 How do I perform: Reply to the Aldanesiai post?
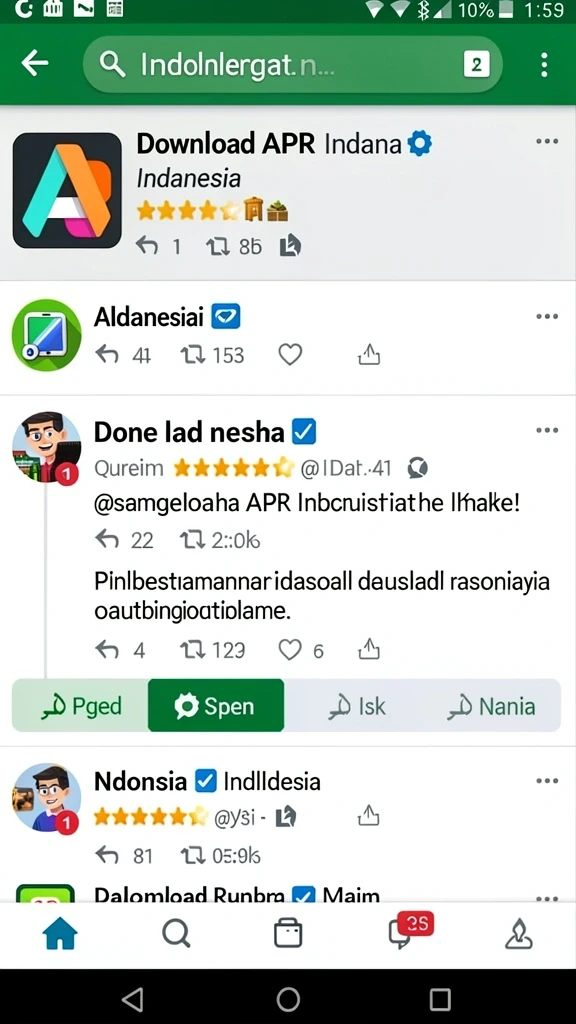pos(106,355)
